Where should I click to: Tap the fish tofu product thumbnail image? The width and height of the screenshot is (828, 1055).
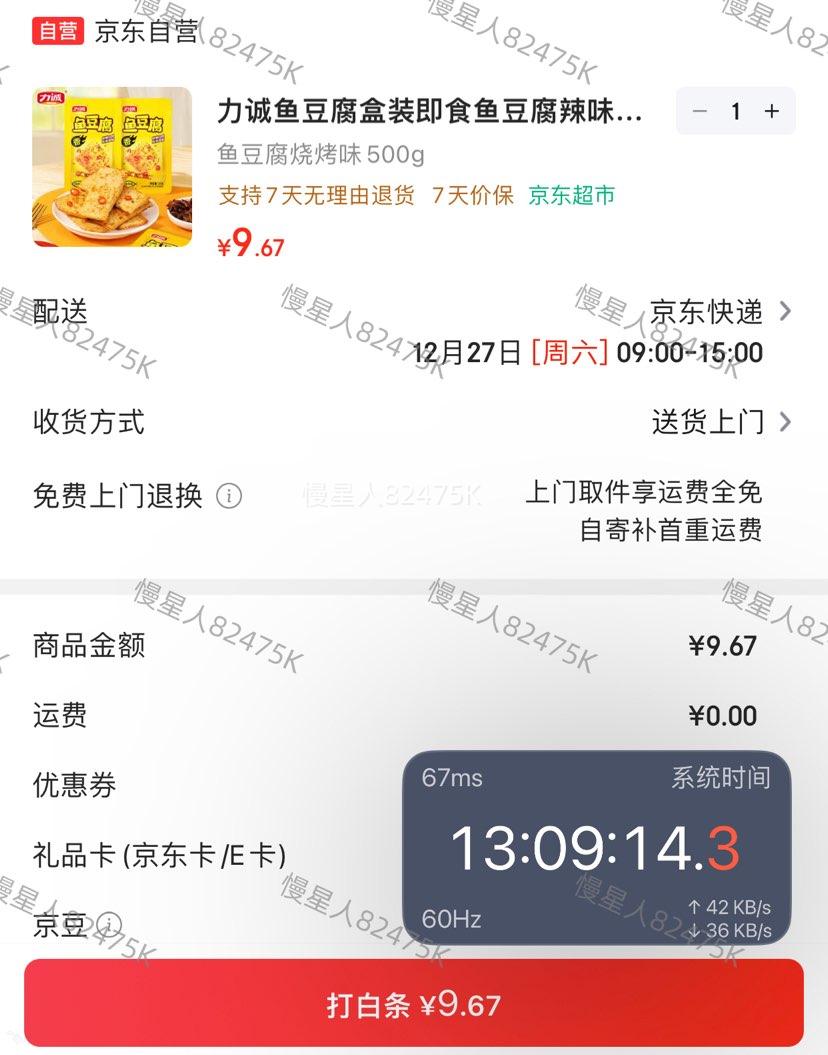(x=112, y=165)
